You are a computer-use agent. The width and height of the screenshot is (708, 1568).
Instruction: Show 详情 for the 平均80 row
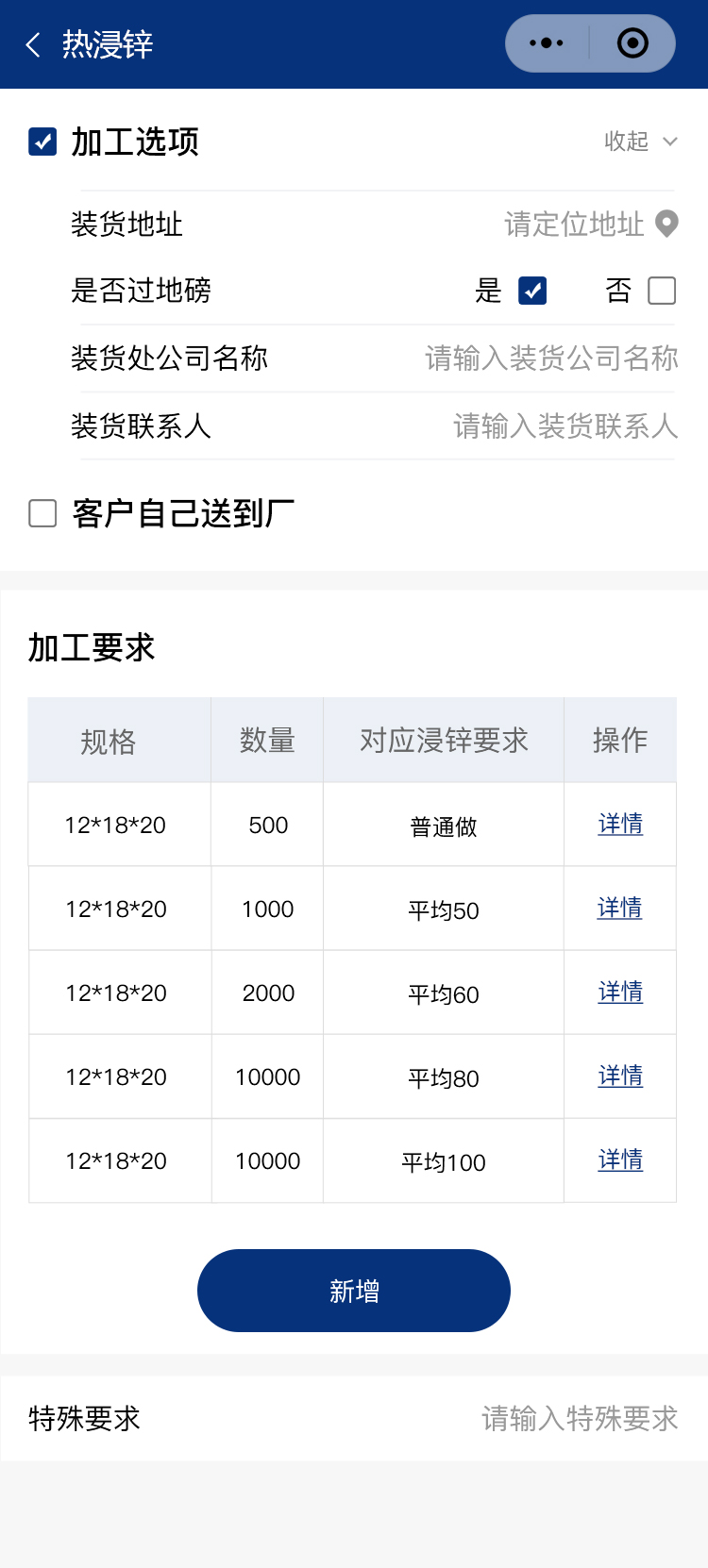620,1076
